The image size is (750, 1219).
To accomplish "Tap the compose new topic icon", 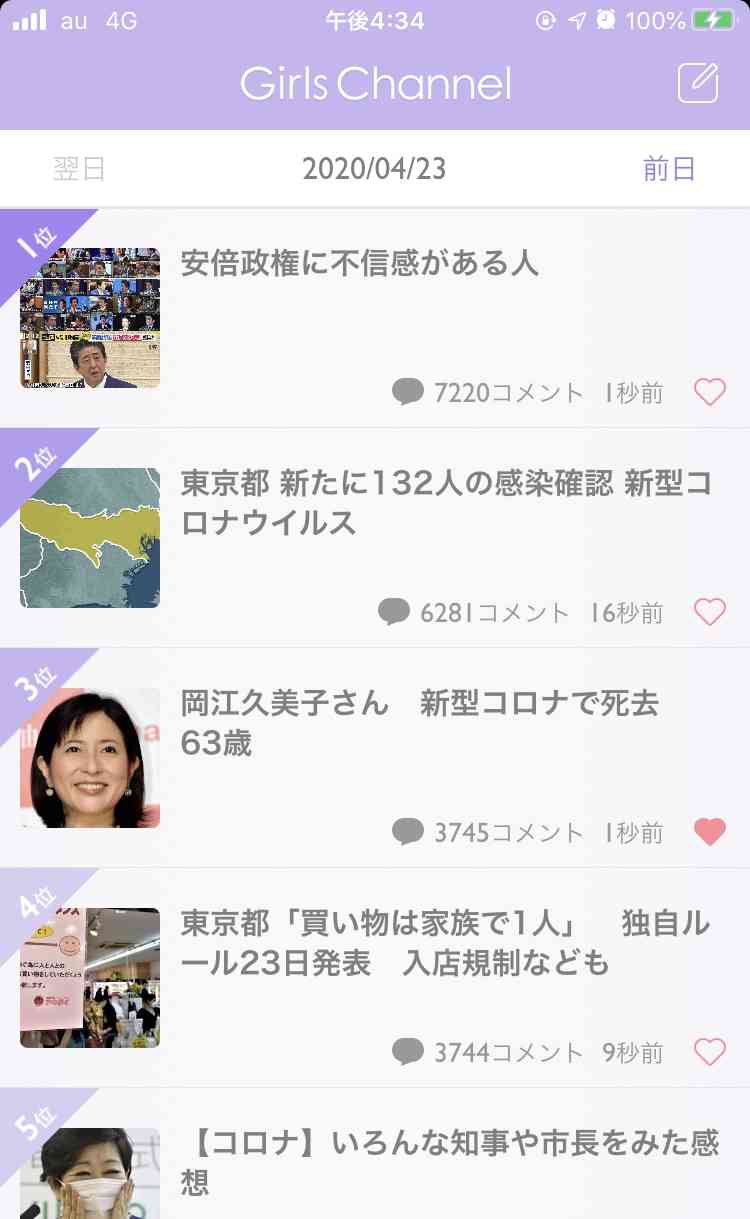I will [698, 82].
